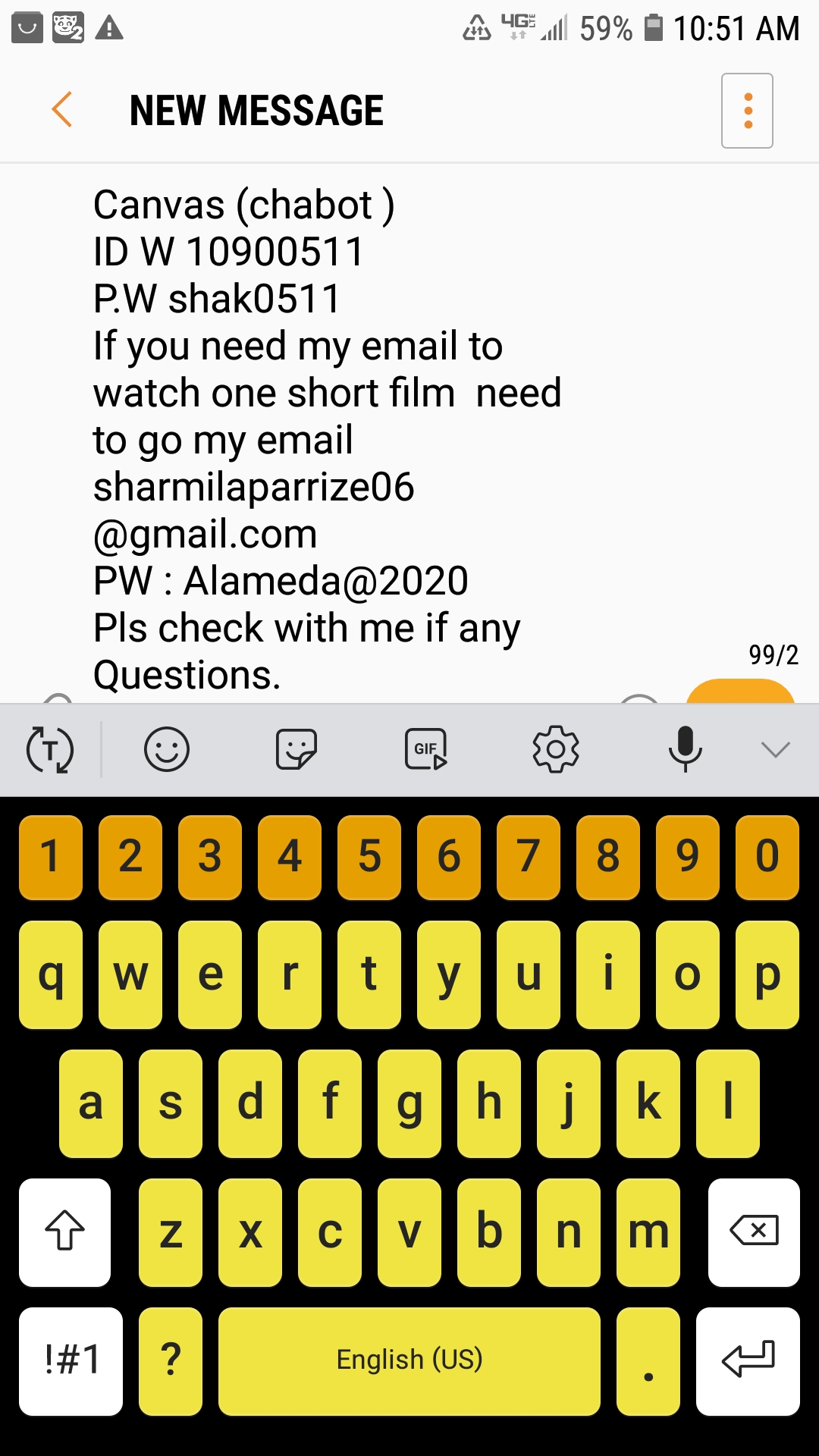Tap the shift key
Screen dimensions: 819x1456
pyautogui.click(x=65, y=1232)
